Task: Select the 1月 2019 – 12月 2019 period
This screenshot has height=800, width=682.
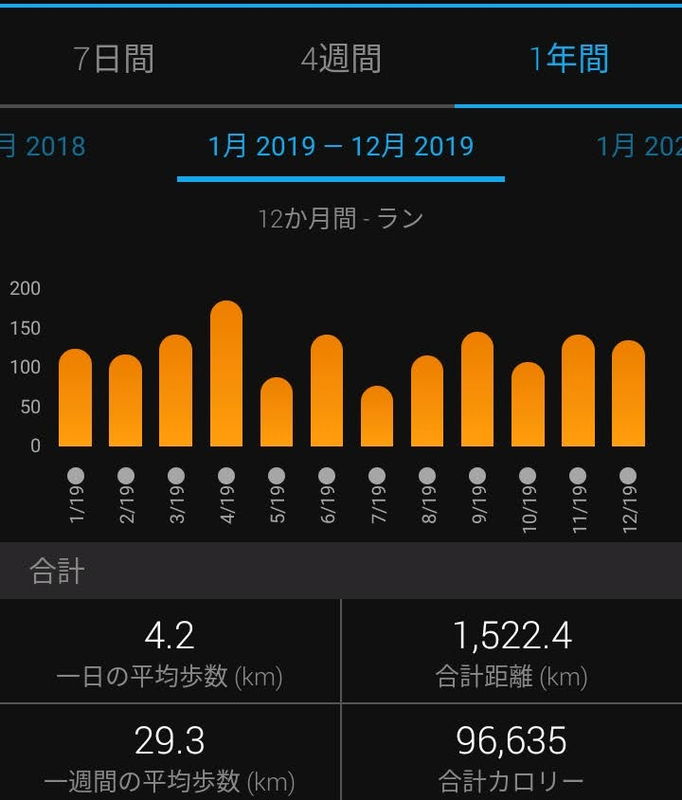Action: click(x=341, y=147)
